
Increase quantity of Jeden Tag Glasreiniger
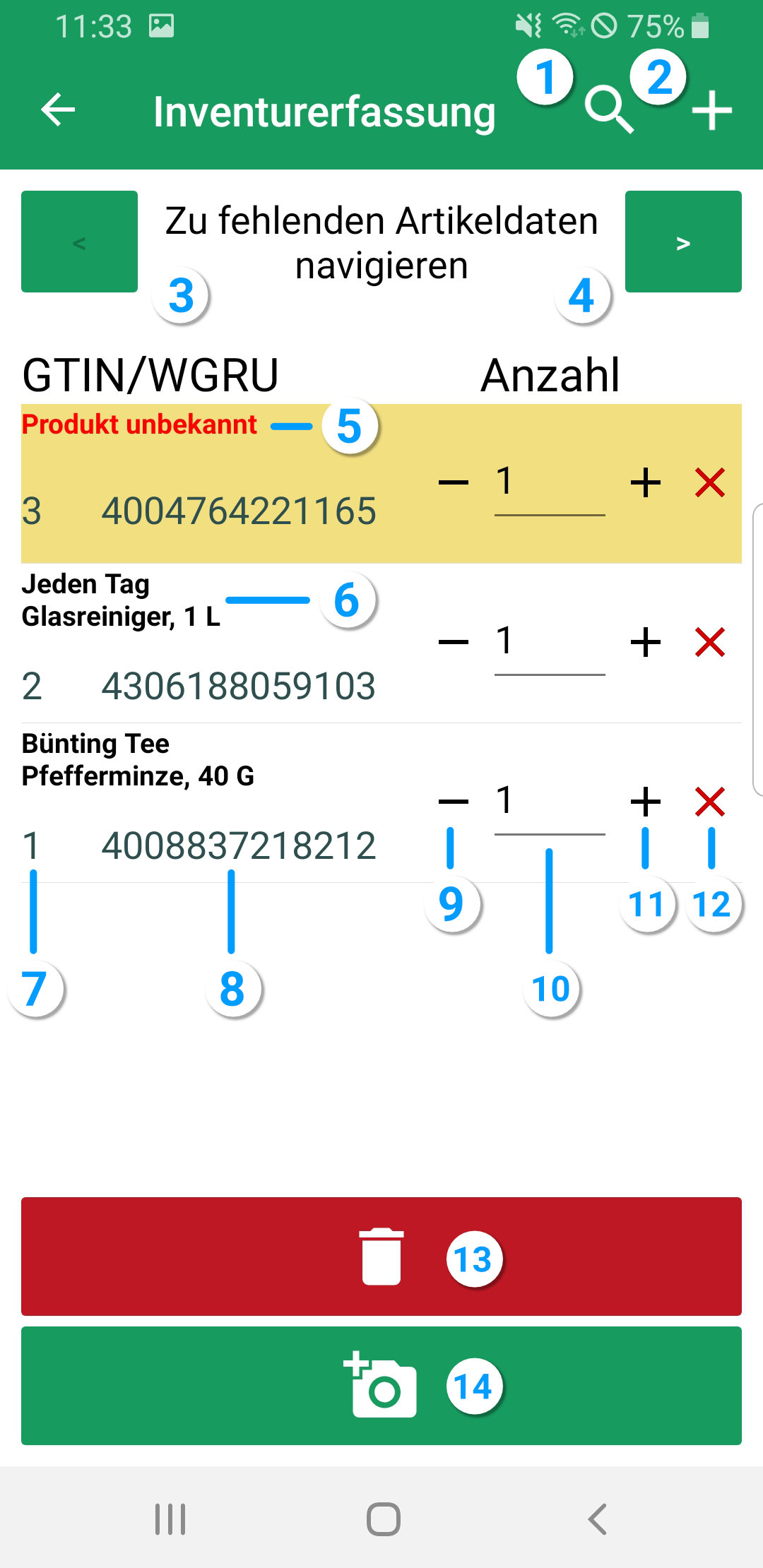(645, 642)
